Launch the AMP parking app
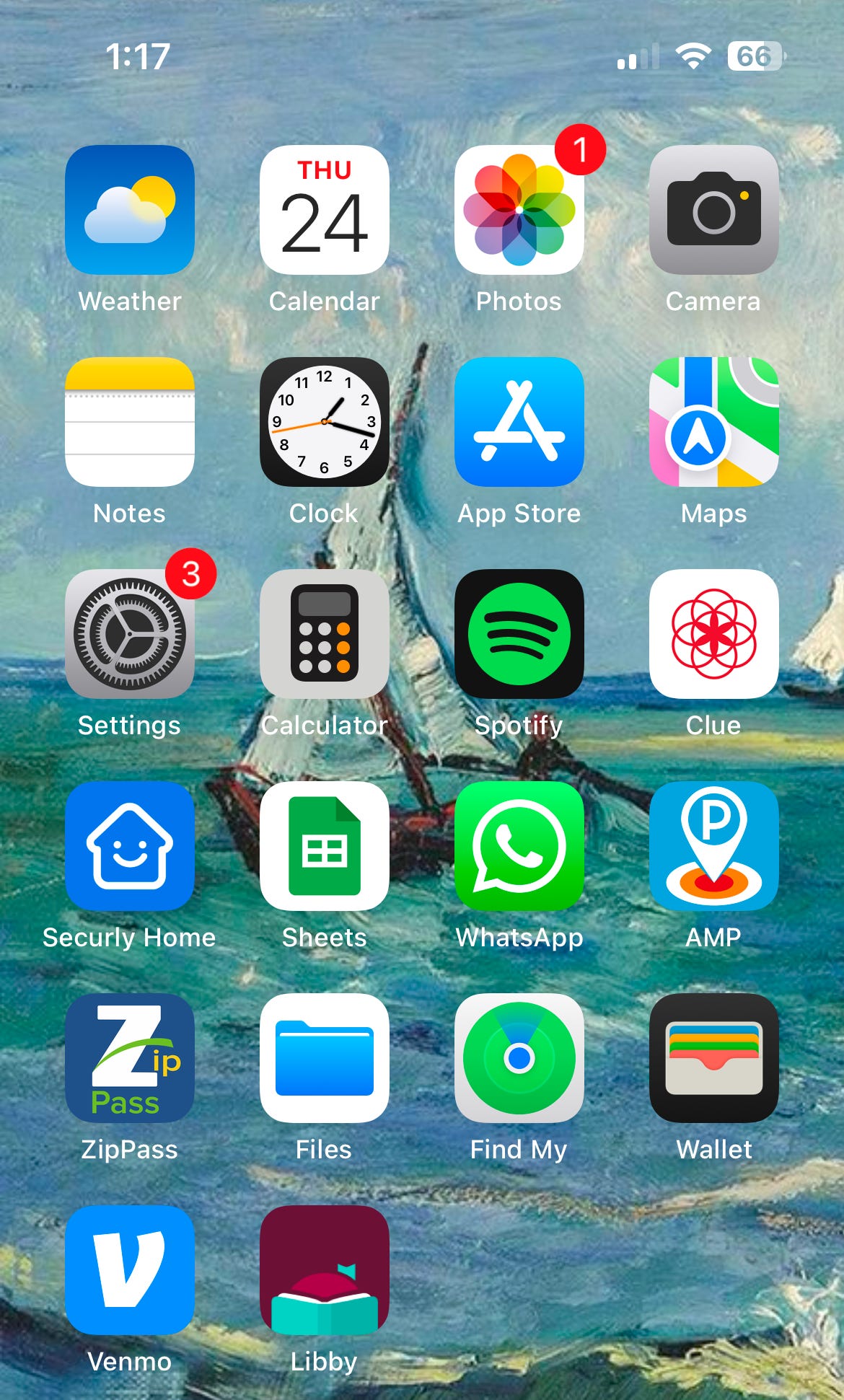844x1400 pixels. point(714,846)
